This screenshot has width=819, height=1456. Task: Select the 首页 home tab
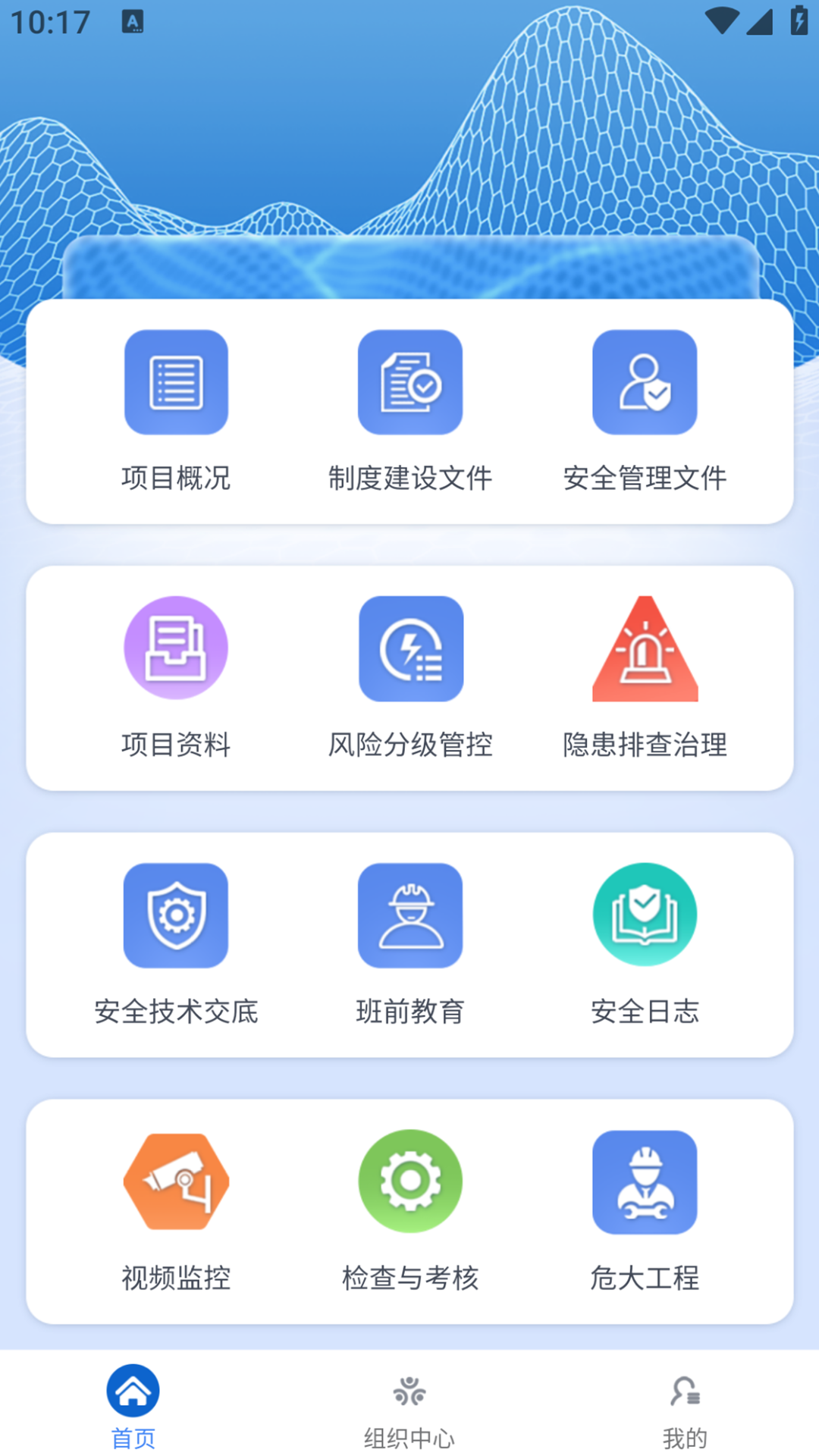click(133, 1405)
